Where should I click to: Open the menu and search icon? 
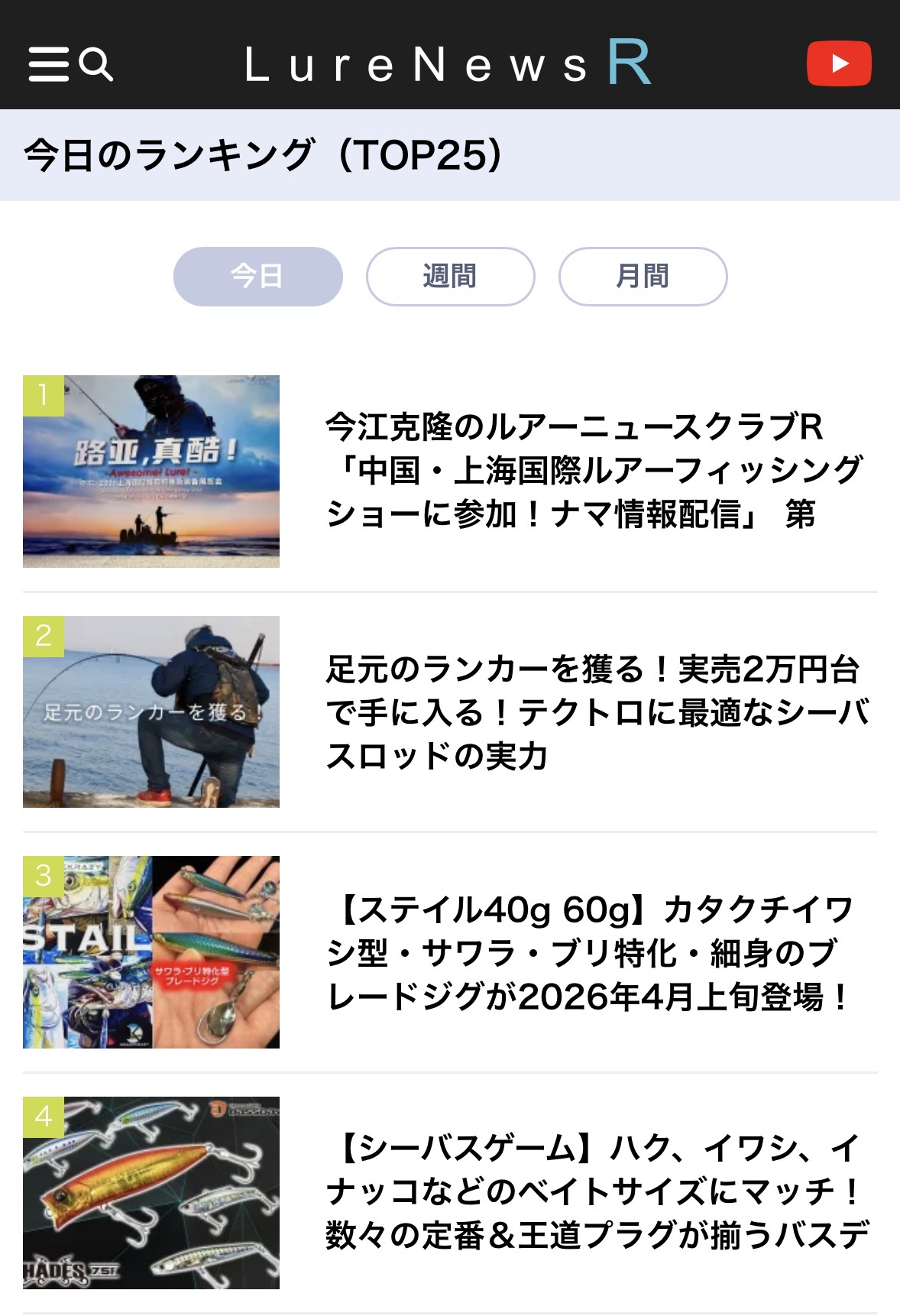coord(70,63)
